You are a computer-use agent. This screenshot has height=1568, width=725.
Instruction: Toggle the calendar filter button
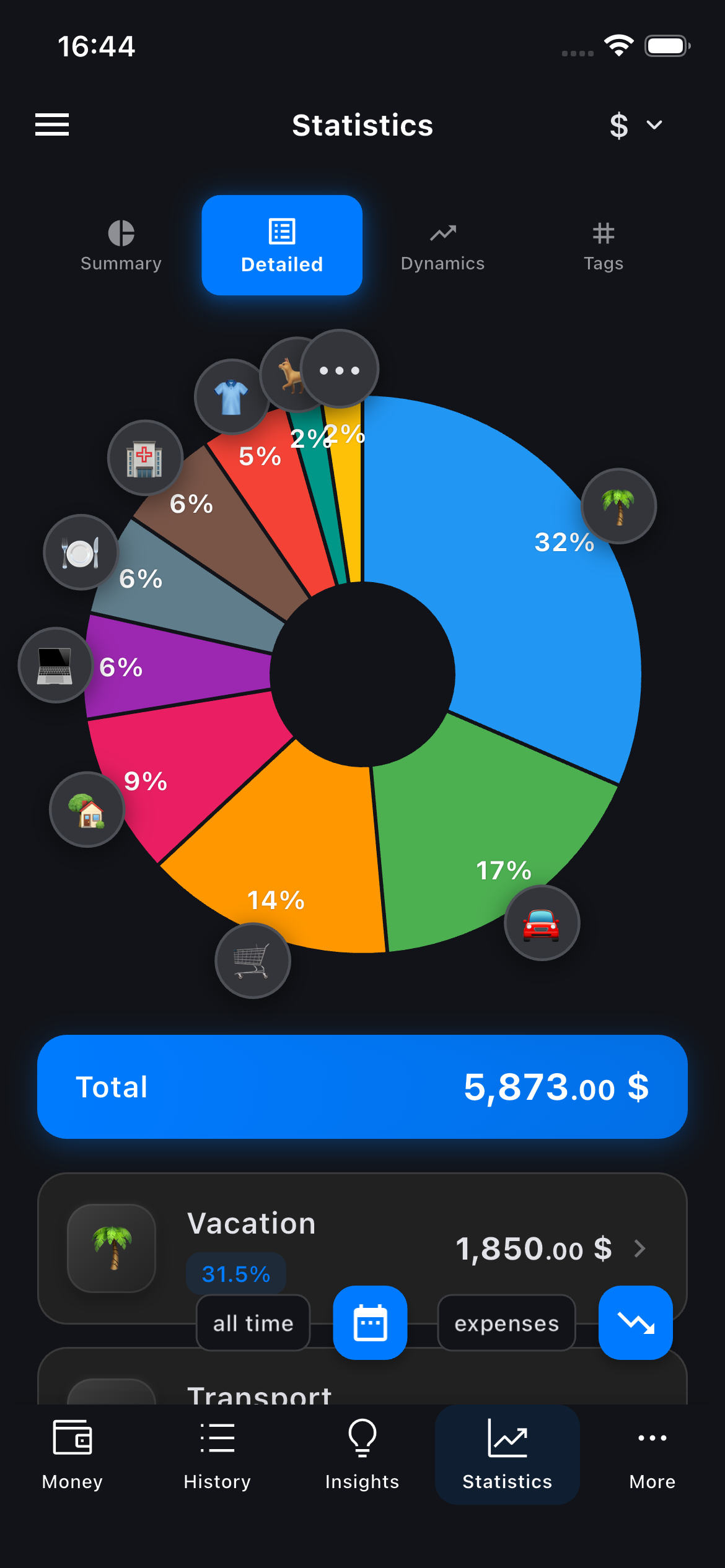point(370,1323)
